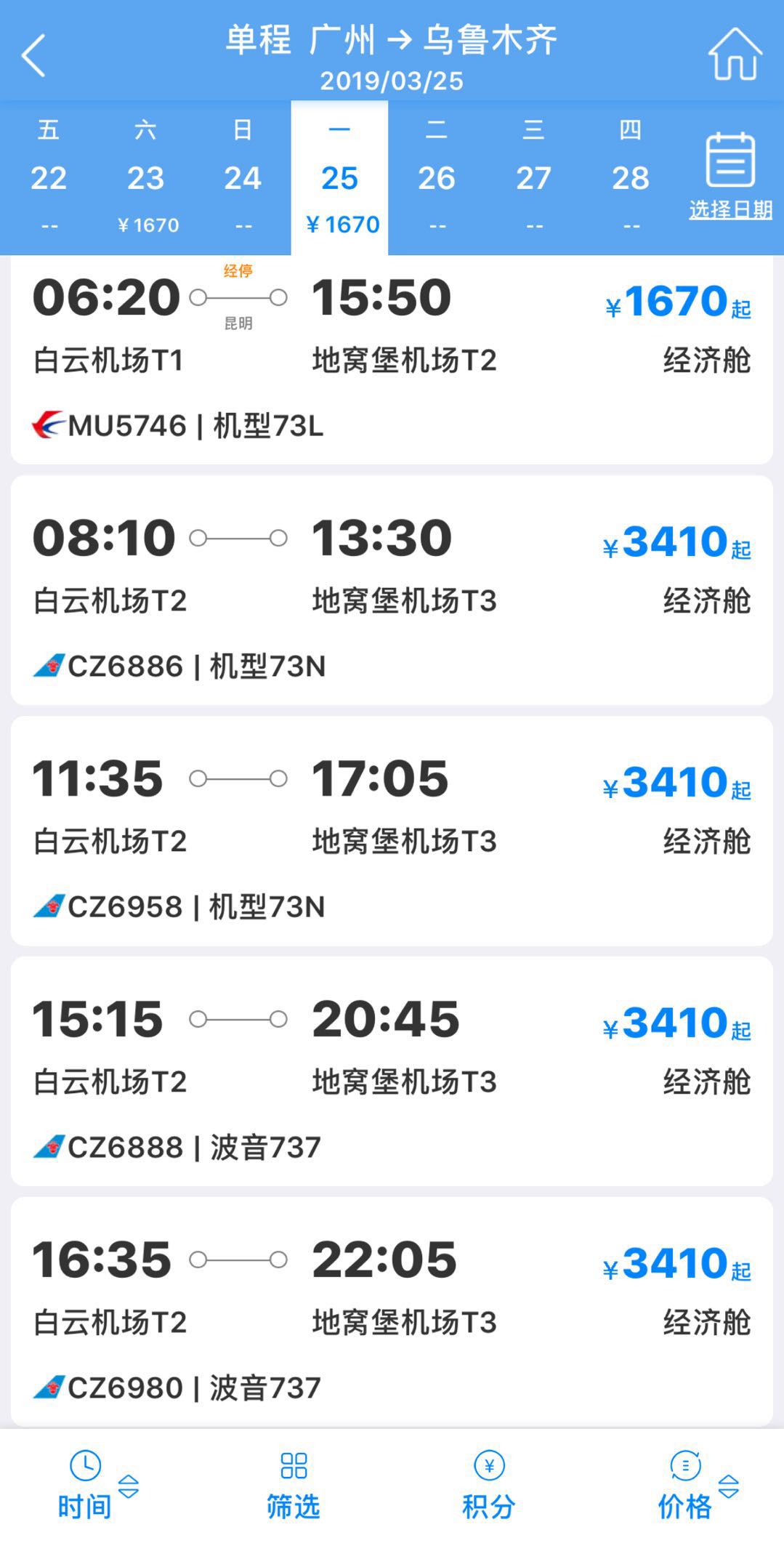Pick Wednesday the 27th date tab
Image resolution: width=784 pixels, height=1559 pixels.
533,178
